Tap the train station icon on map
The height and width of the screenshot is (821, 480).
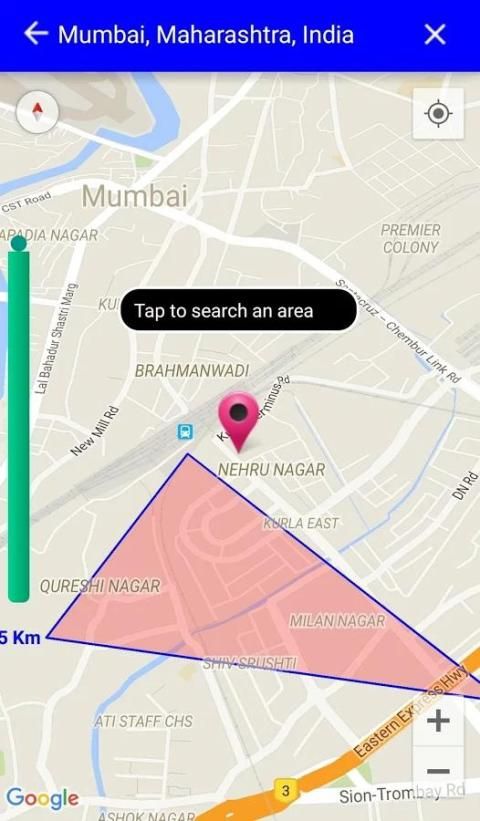[185, 432]
